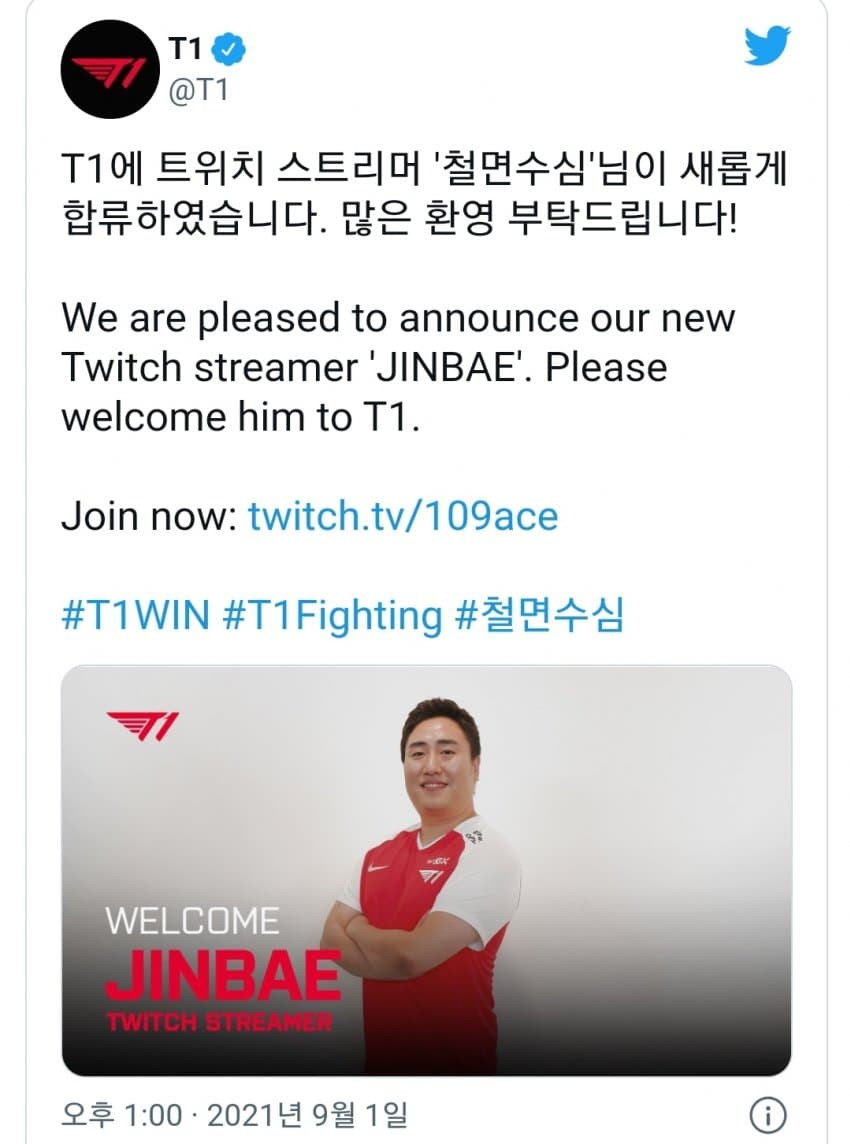Viewport: 850px width, 1144px height.
Task: View the Welcome JINBAE image
Action: click(426, 870)
